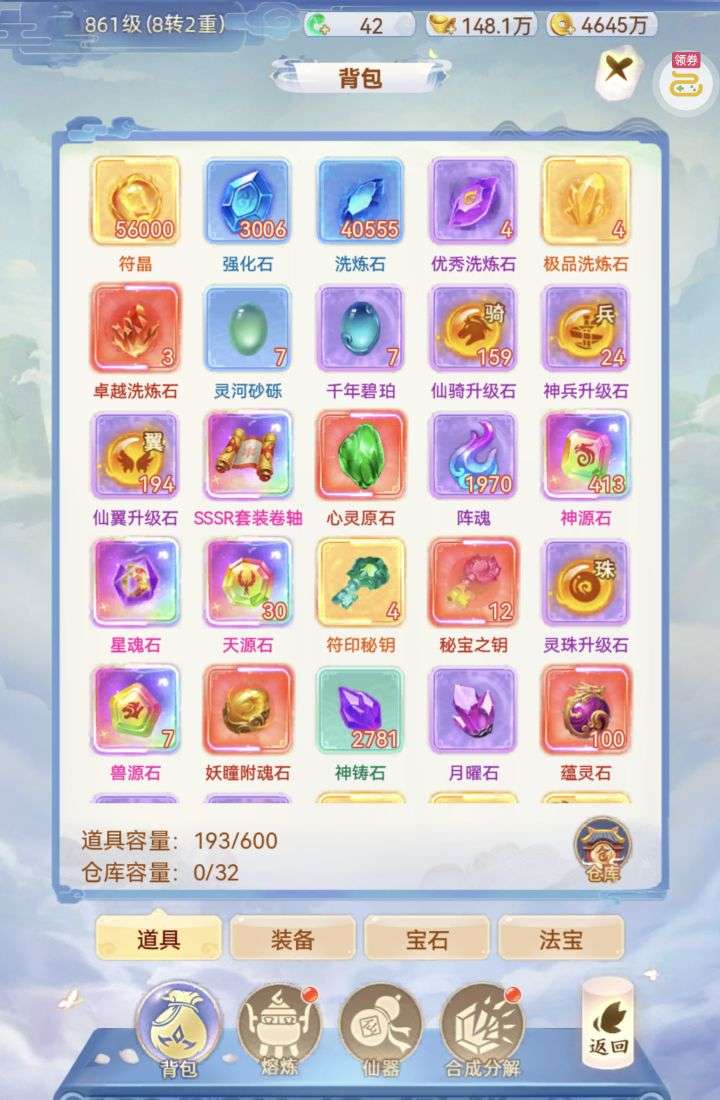720x1100 pixels.
Task: Select the 强化石 item
Action: [248, 201]
